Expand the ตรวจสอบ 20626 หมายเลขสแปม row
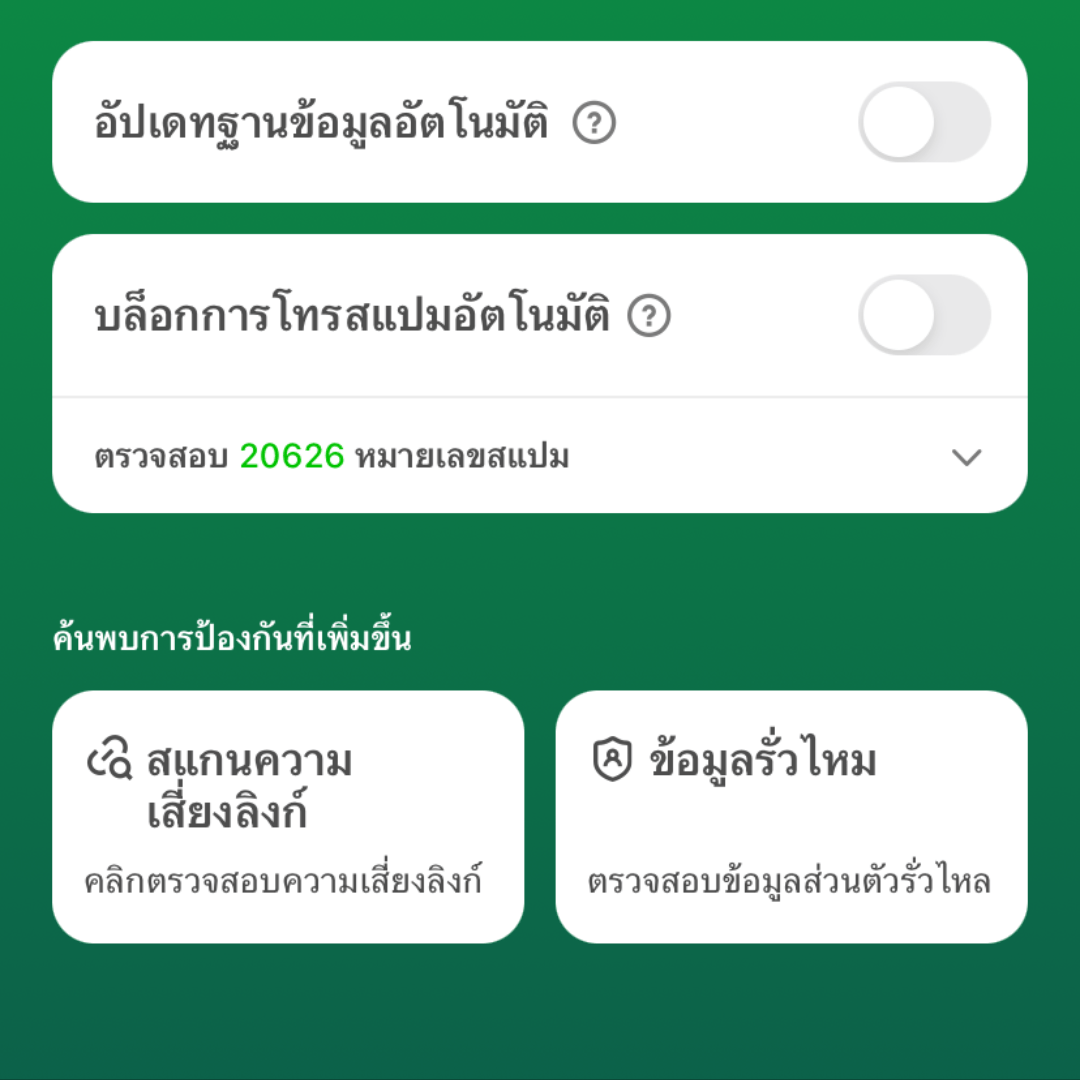This screenshot has height=1080, width=1080. pos(966,458)
